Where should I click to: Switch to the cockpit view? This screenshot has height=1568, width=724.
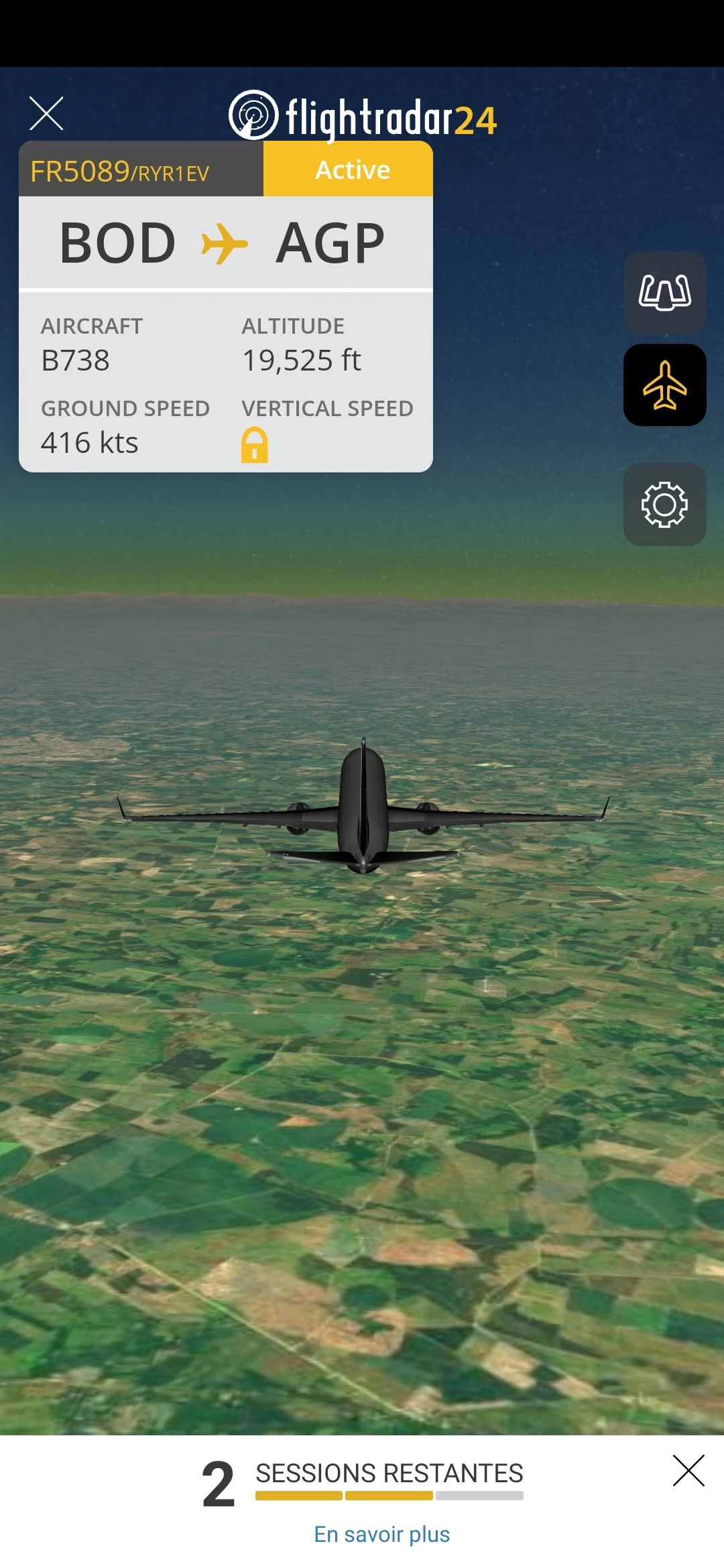click(664, 293)
